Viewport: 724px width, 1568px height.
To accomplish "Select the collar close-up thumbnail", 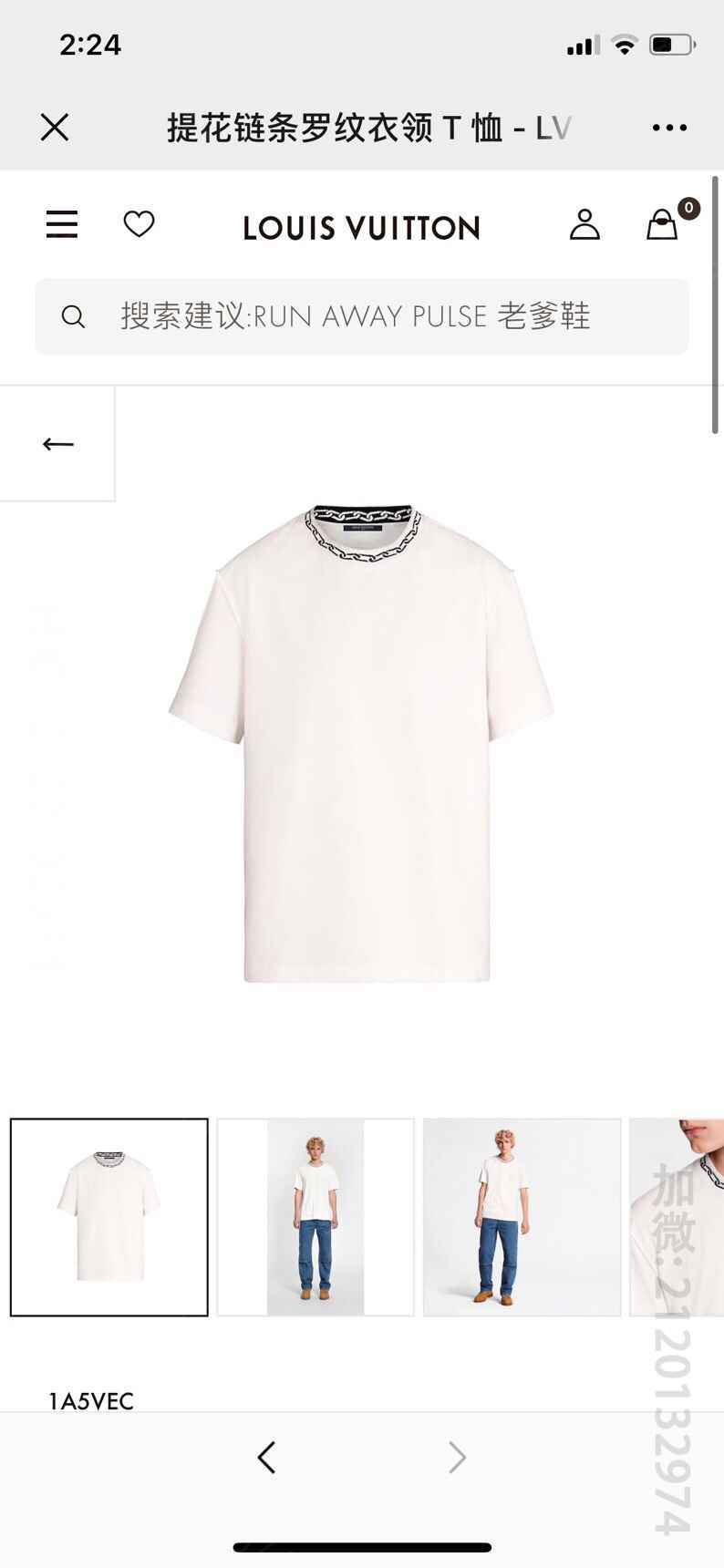I will (677, 1217).
